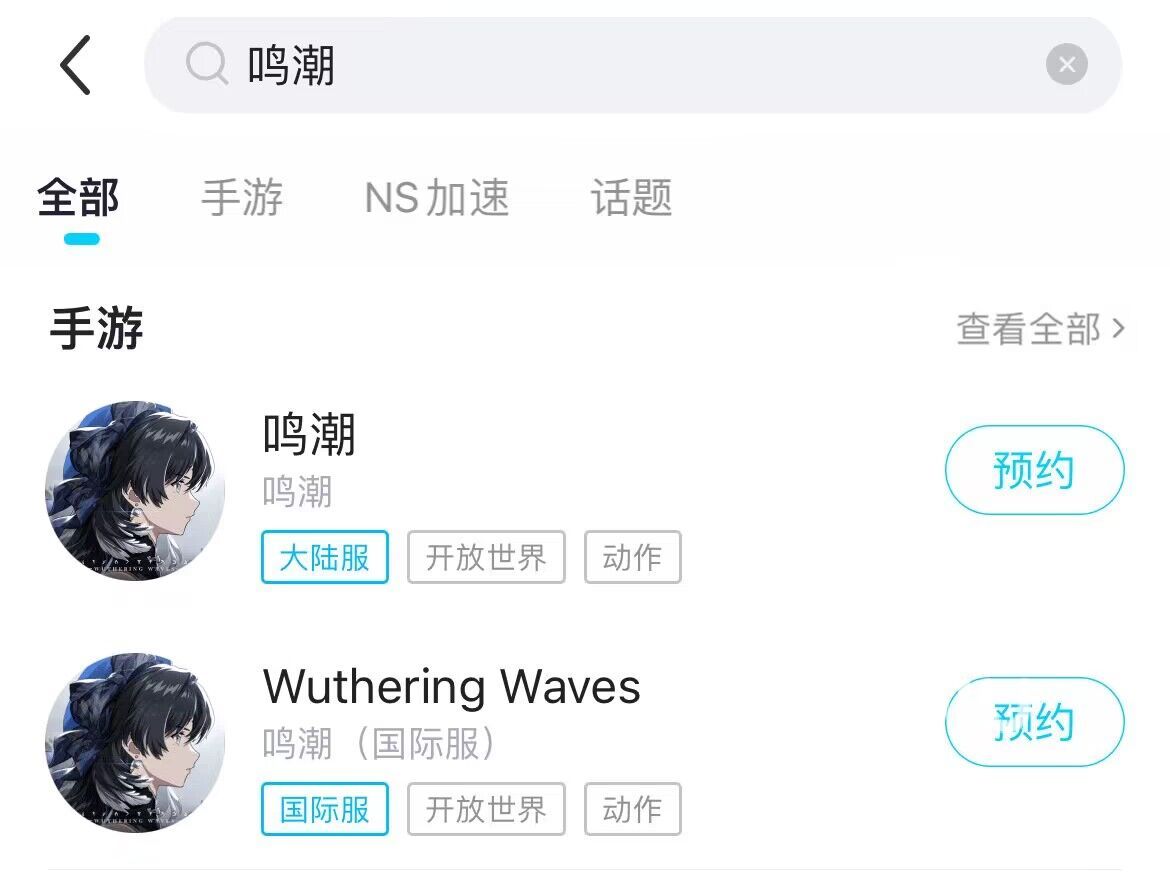Tap 预约 for Wuthering Waves
The width and height of the screenshot is (1170, 872).
[1034, 722]
